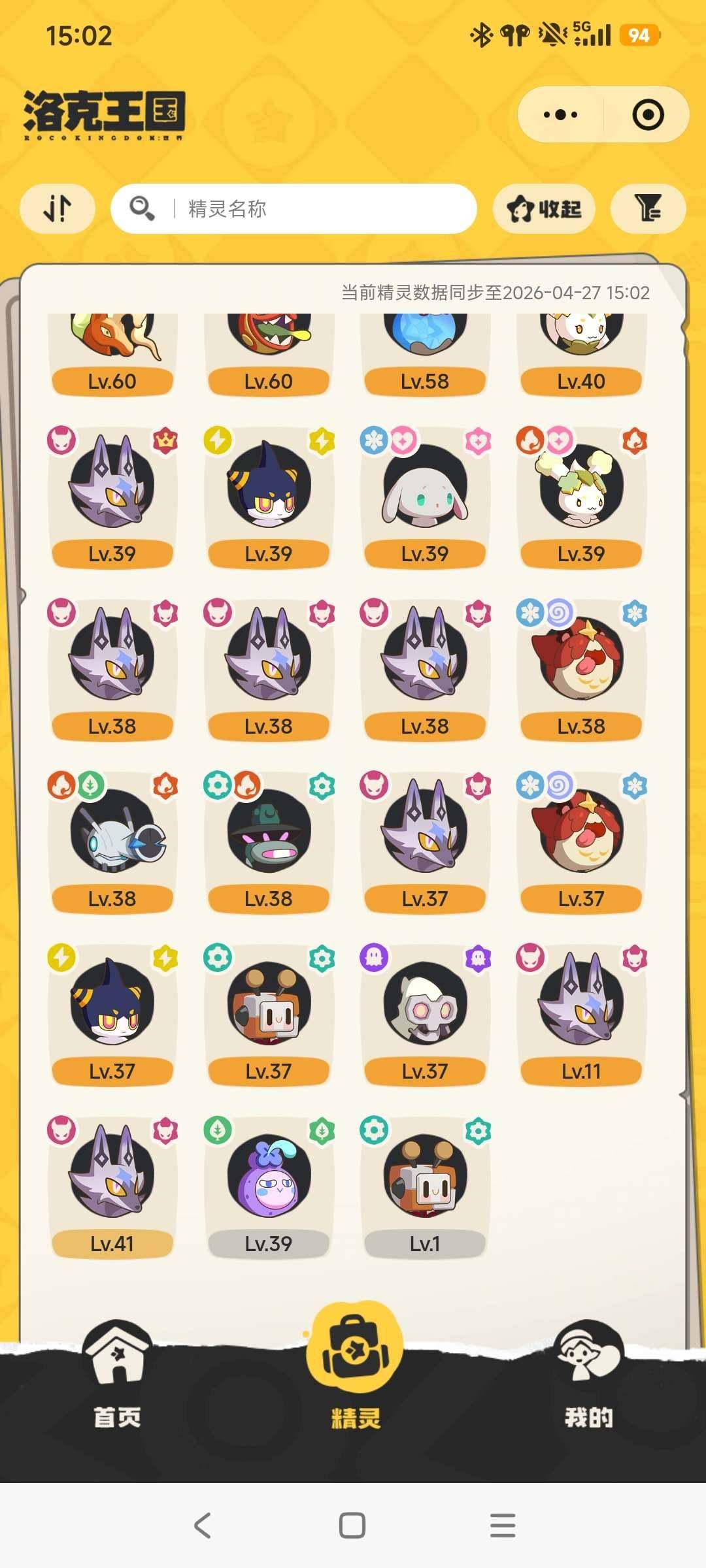Open the Lv.1 box head sprite

point(425,1186)
